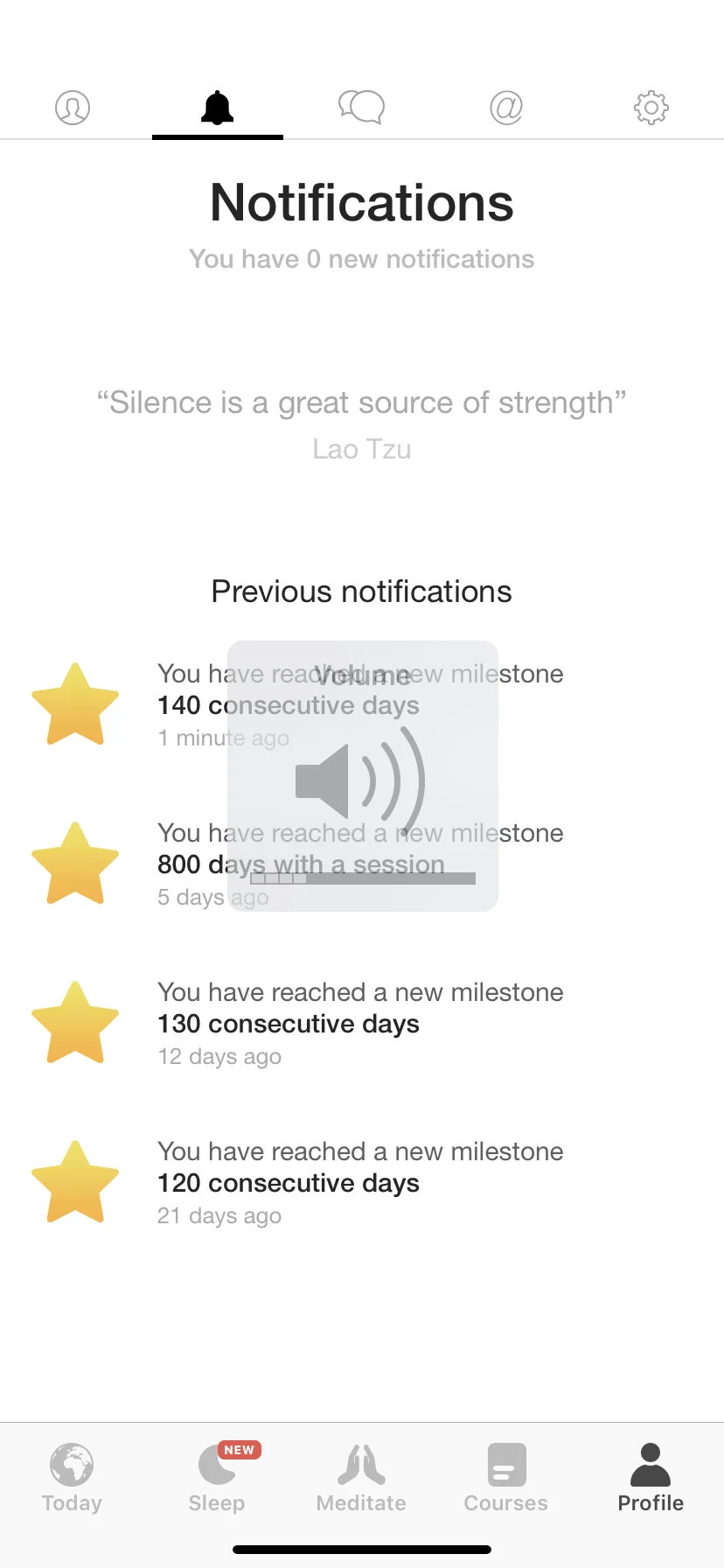724x1568 pixels.
Task: Open the profile person tab at top
Action: pos(73,108)
